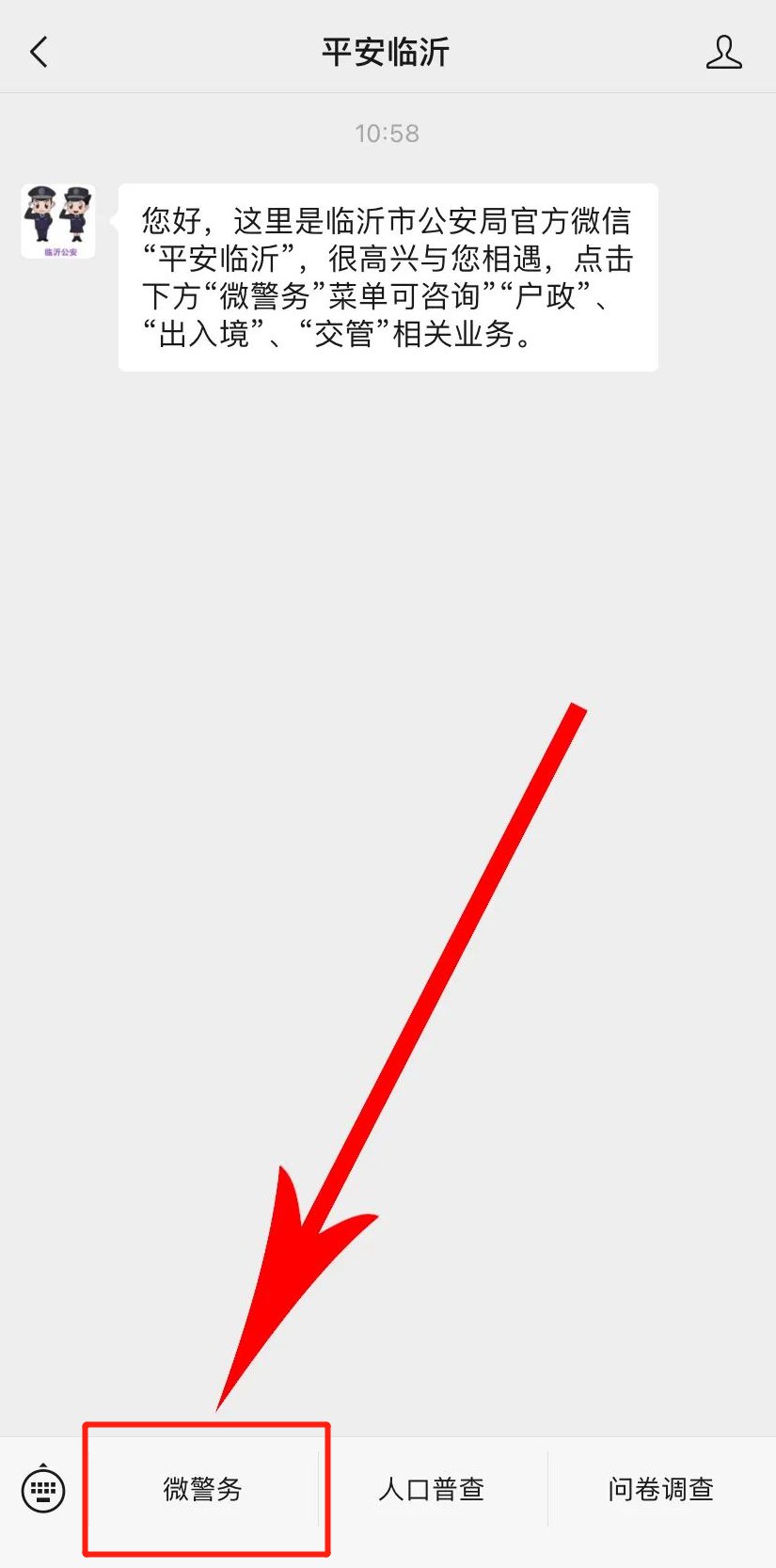Open the account profile icon
This screenshot has width=776, height=1568.
[723, 53]
